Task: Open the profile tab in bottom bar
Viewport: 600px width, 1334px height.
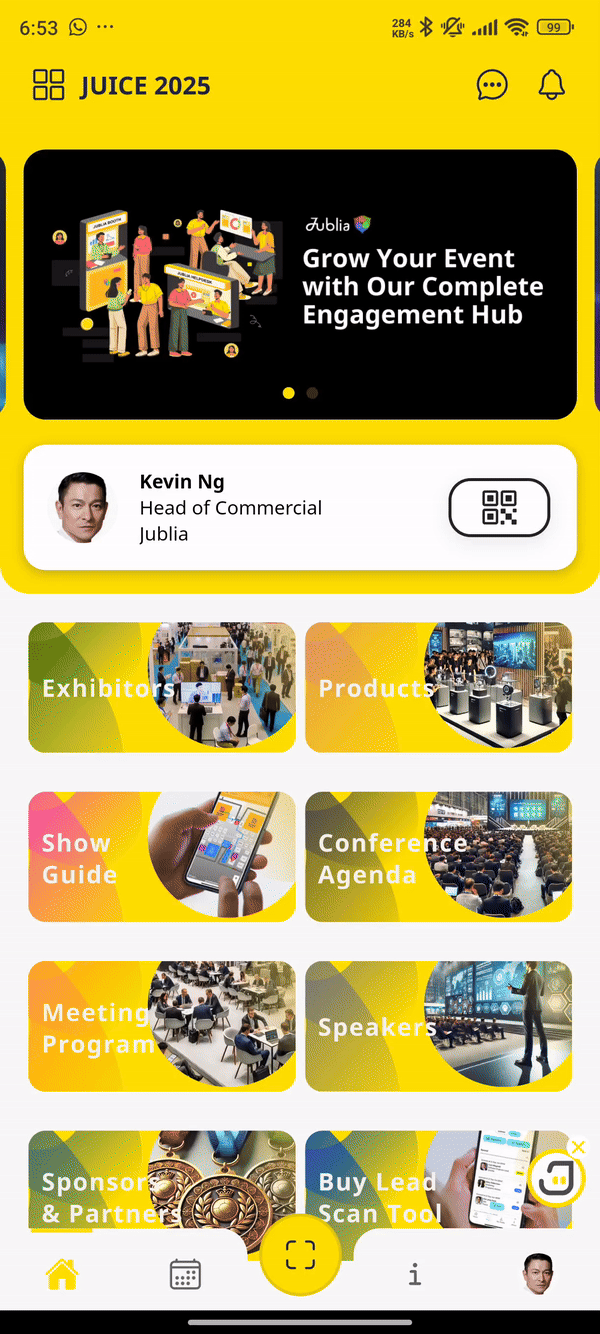Action: click(538, 1274)
